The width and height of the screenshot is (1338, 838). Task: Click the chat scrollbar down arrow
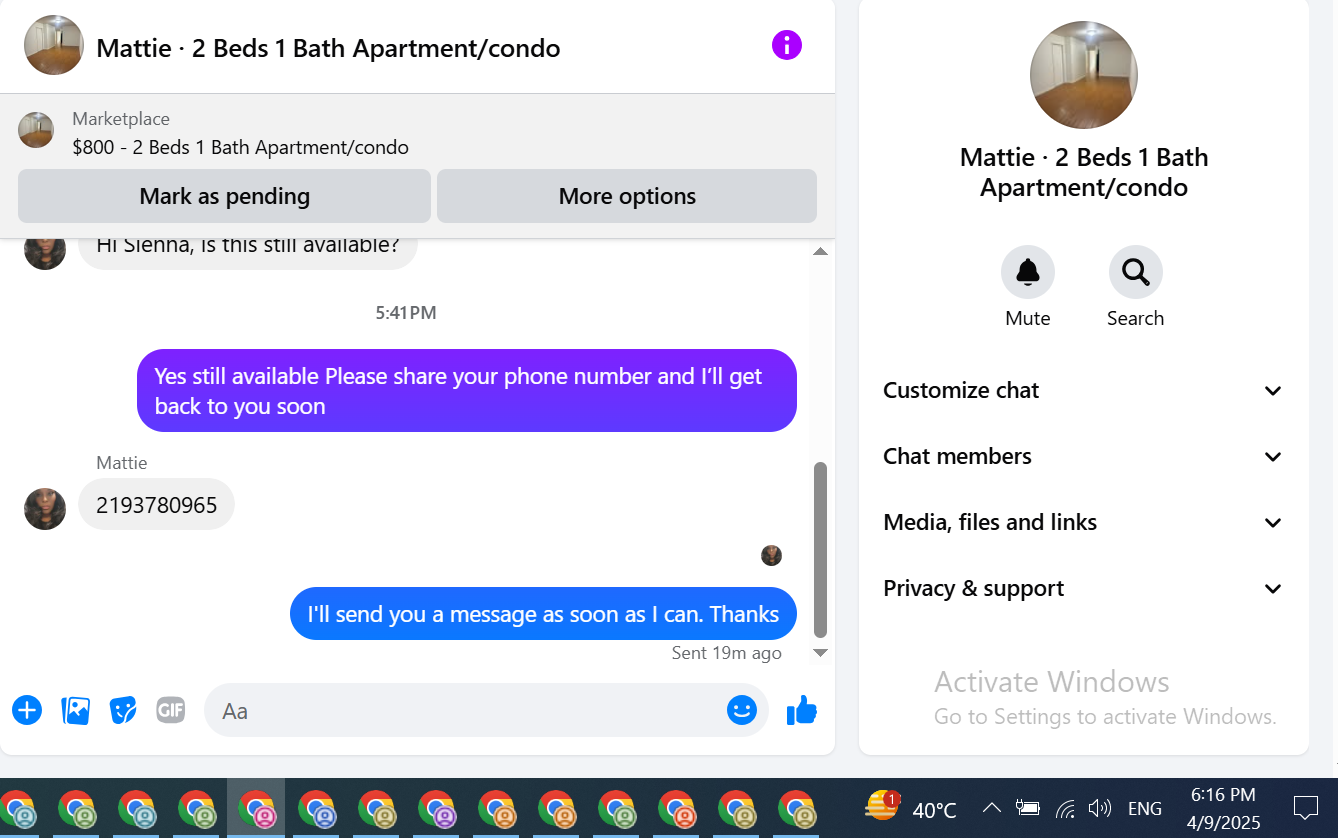[820, 652]
